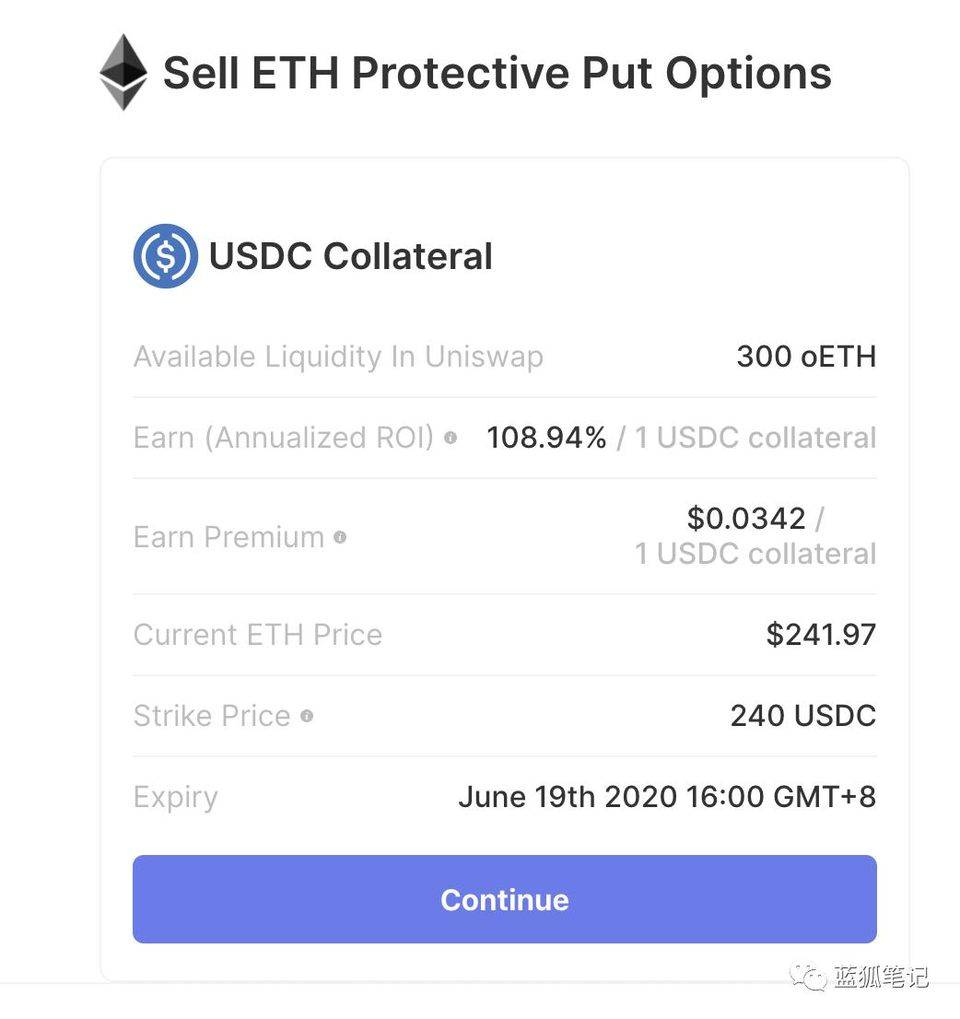Click the Strike Price info tooltip icon
The width and height of the screenshot is (960, 1019).
pyautogui.click(x=305, y=716)
